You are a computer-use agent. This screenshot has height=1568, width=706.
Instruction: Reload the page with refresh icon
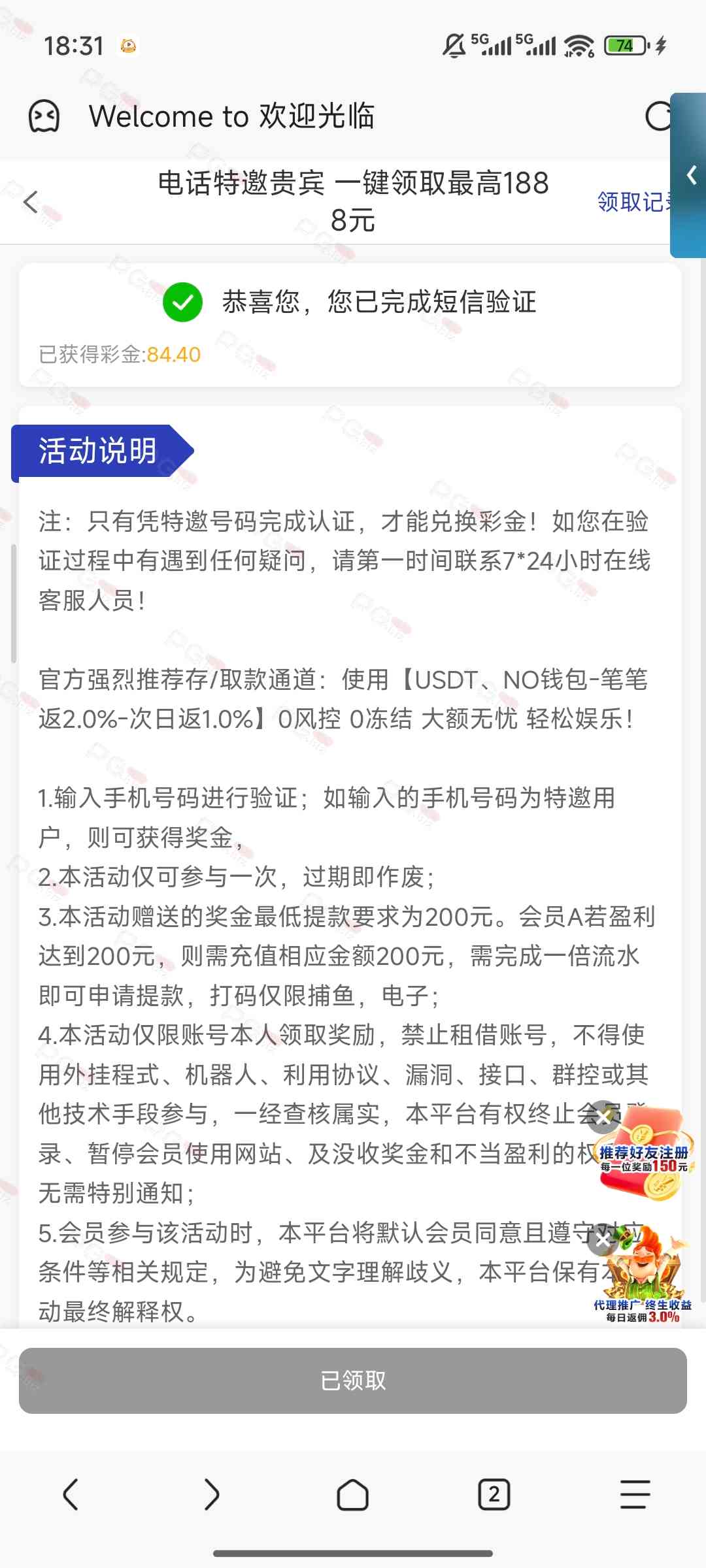(x=658, y=116)
